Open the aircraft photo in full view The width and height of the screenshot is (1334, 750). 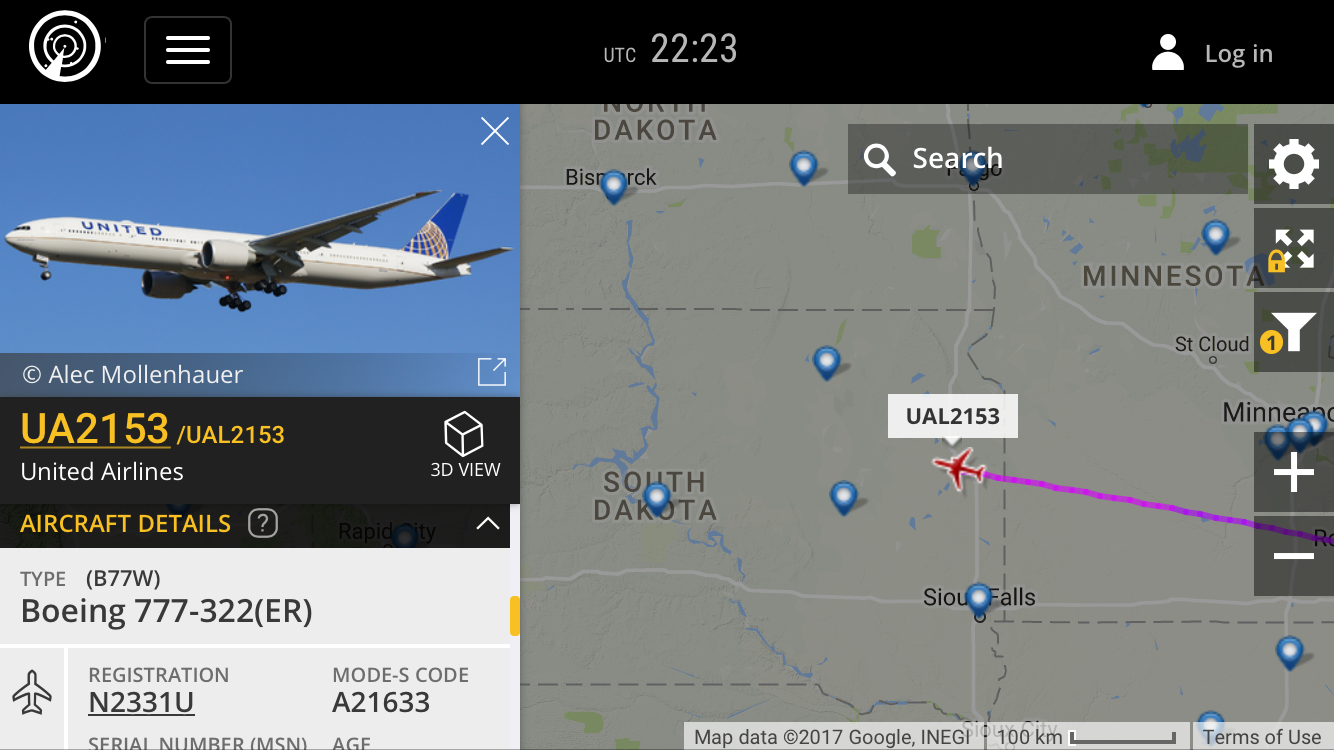[x=492, y=372]
